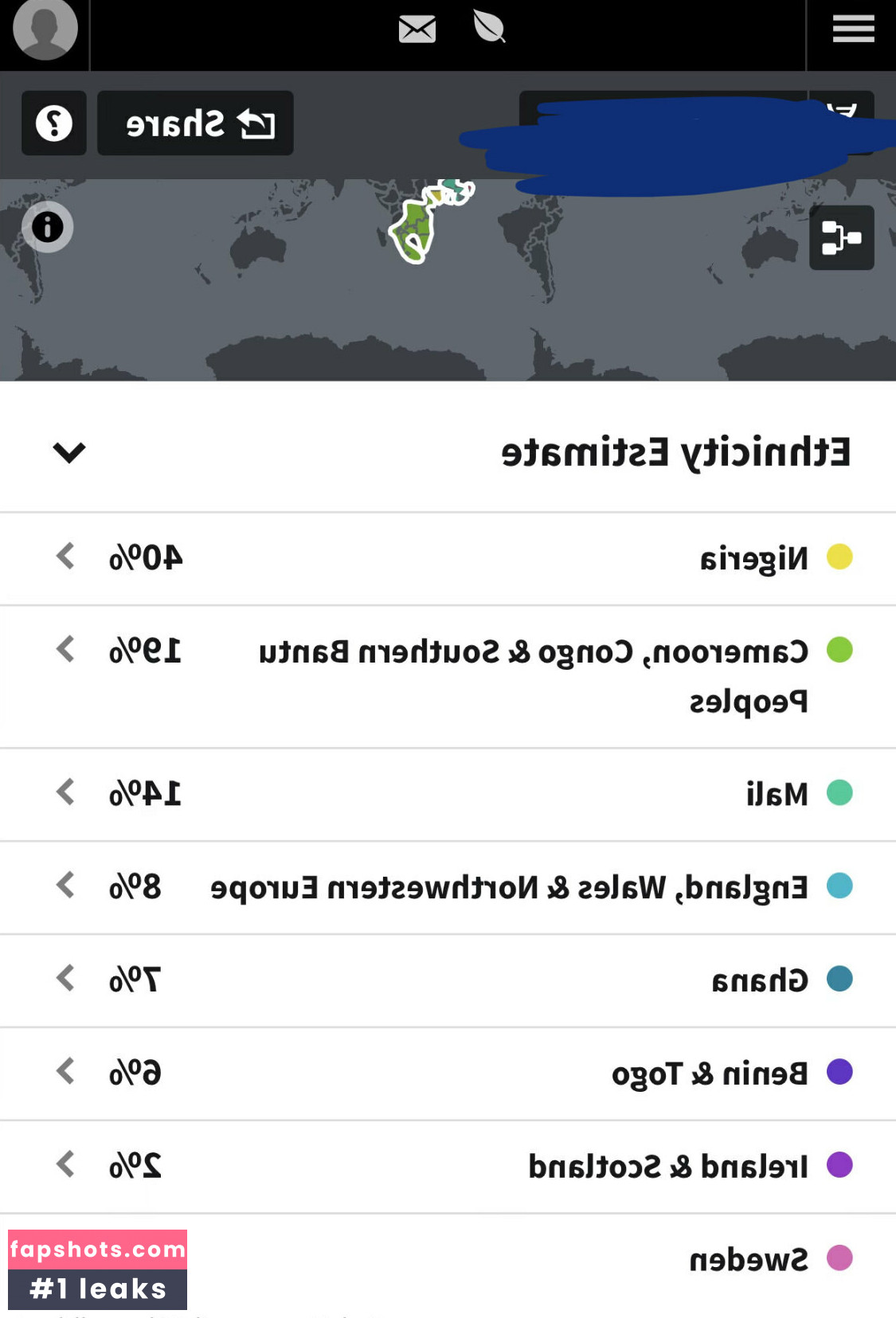Open the leaf hints icon
This screenshot has height=1318, width=896.
[x=488, y=27]
